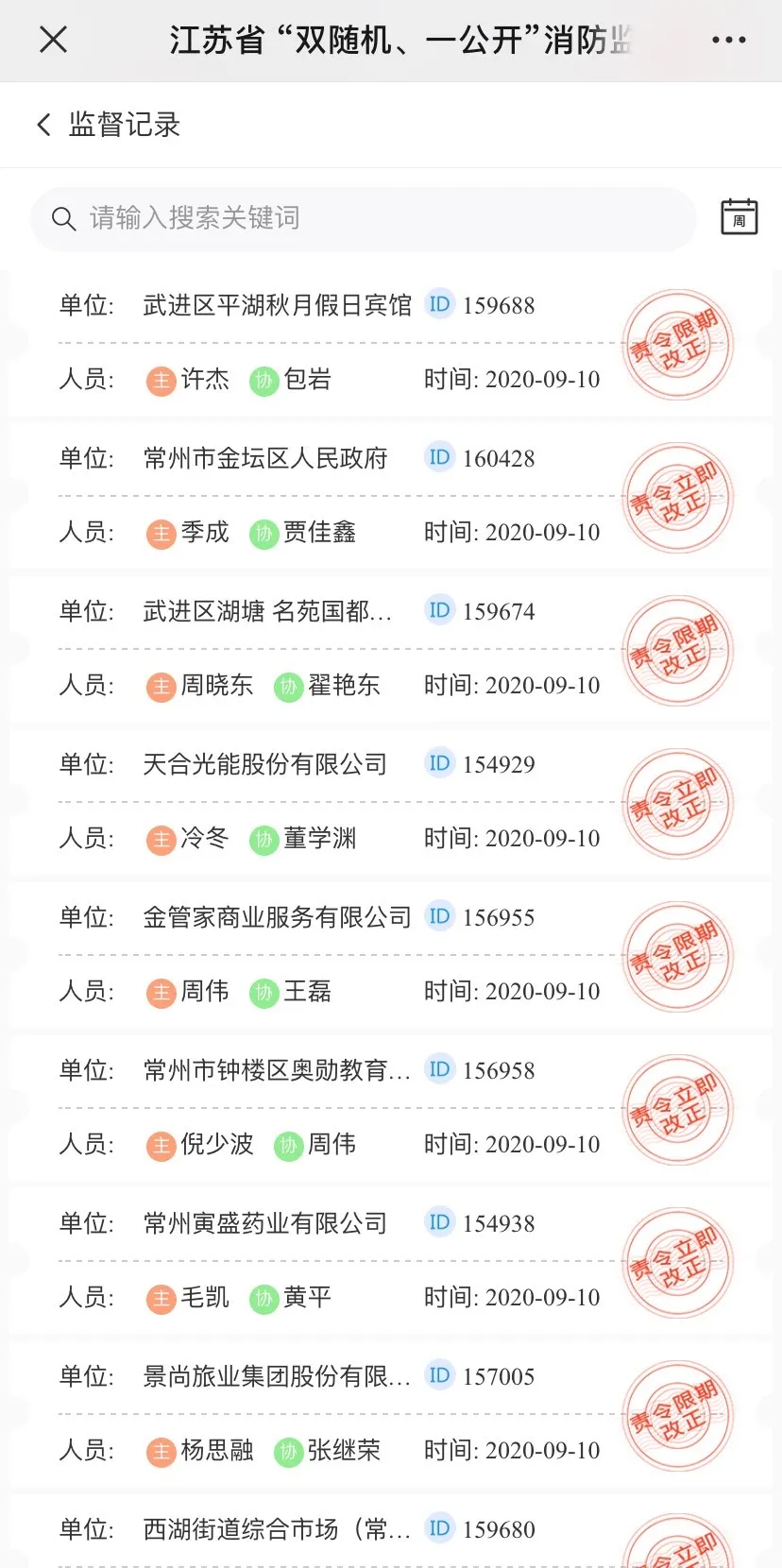Open 景尚旅业集团股份有限 record

click(x=277, y=1377)
